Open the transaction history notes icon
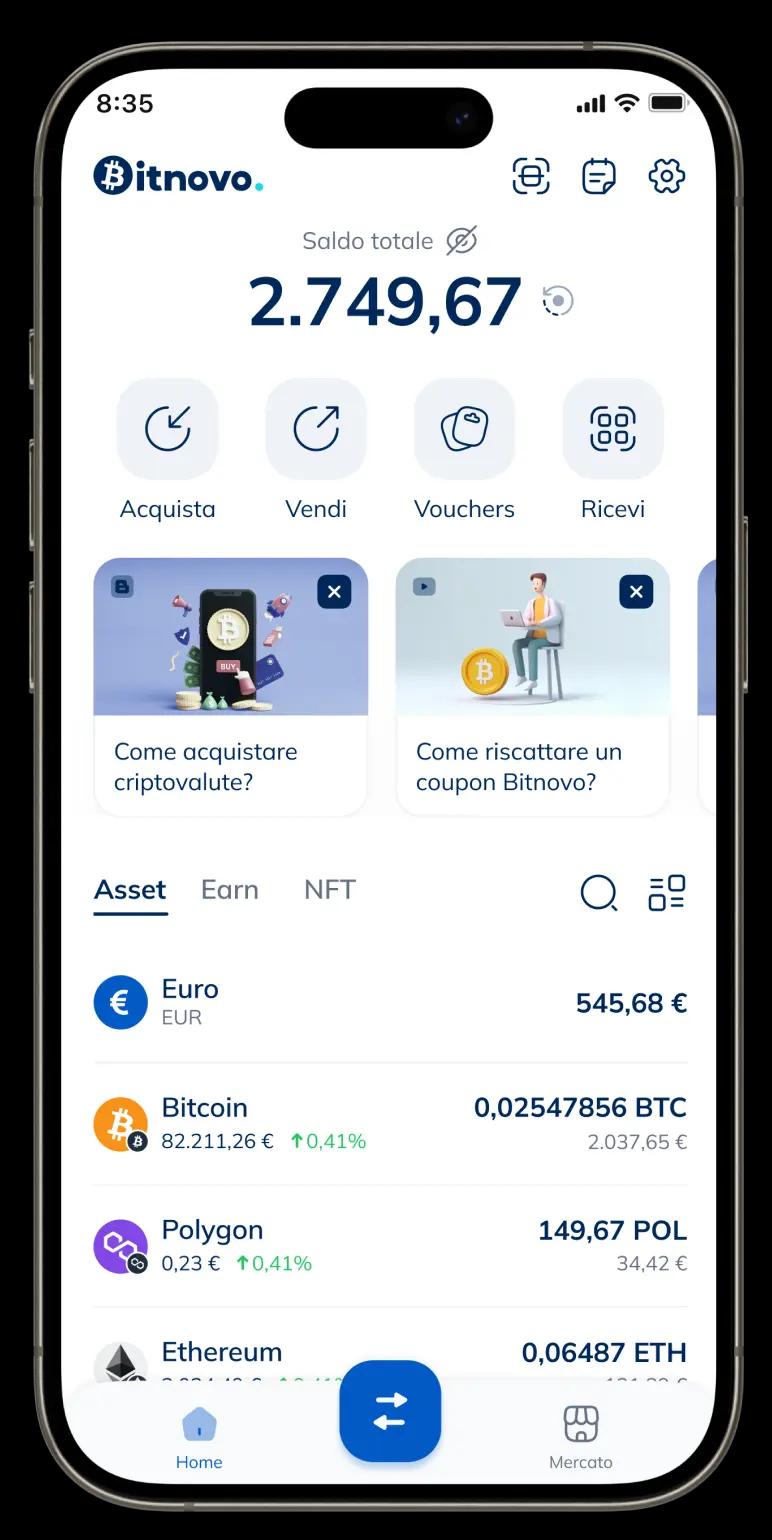 599,177
